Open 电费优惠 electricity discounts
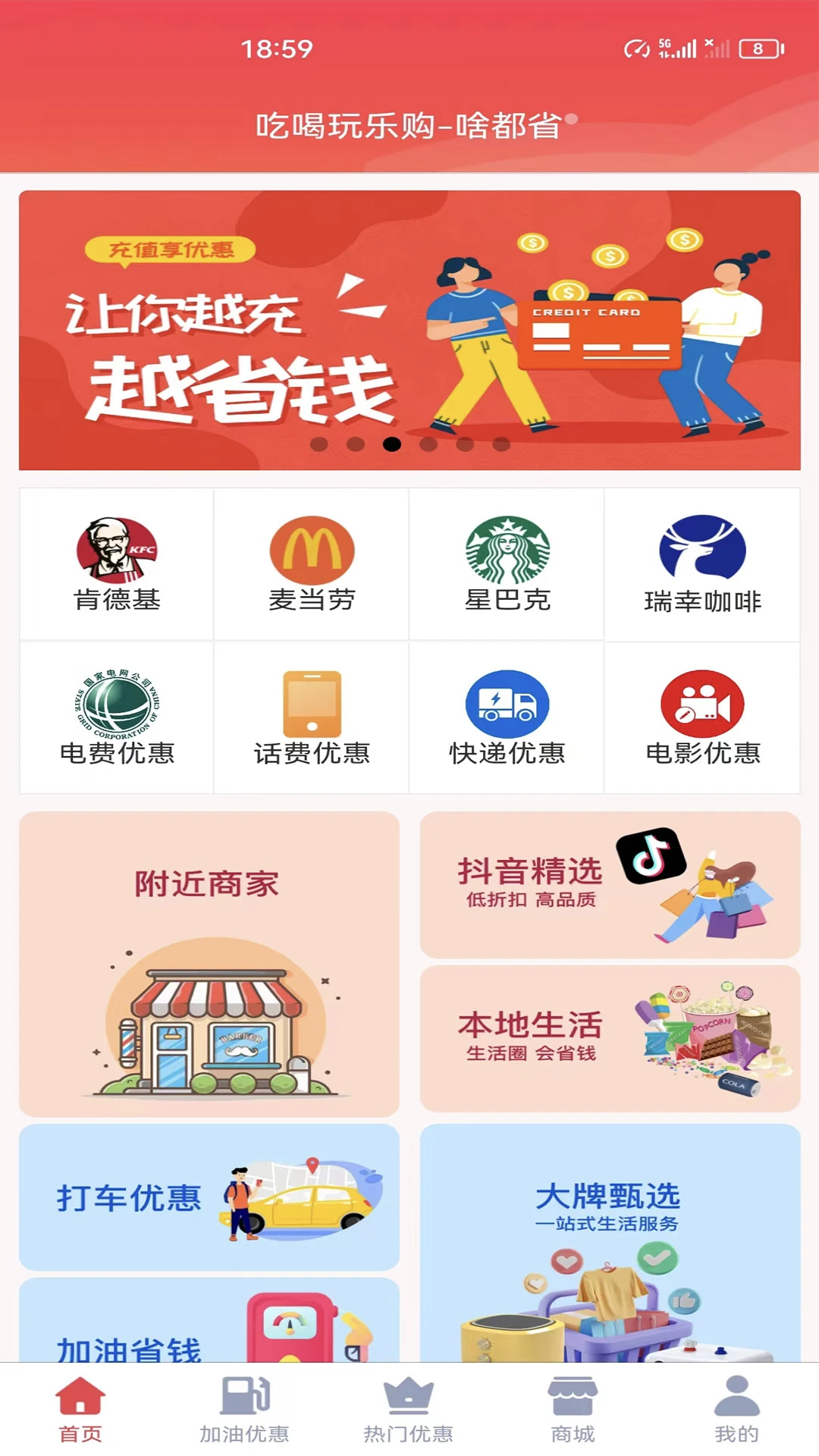This screenshot has height=1456, width=819. [x=117, y=717]
